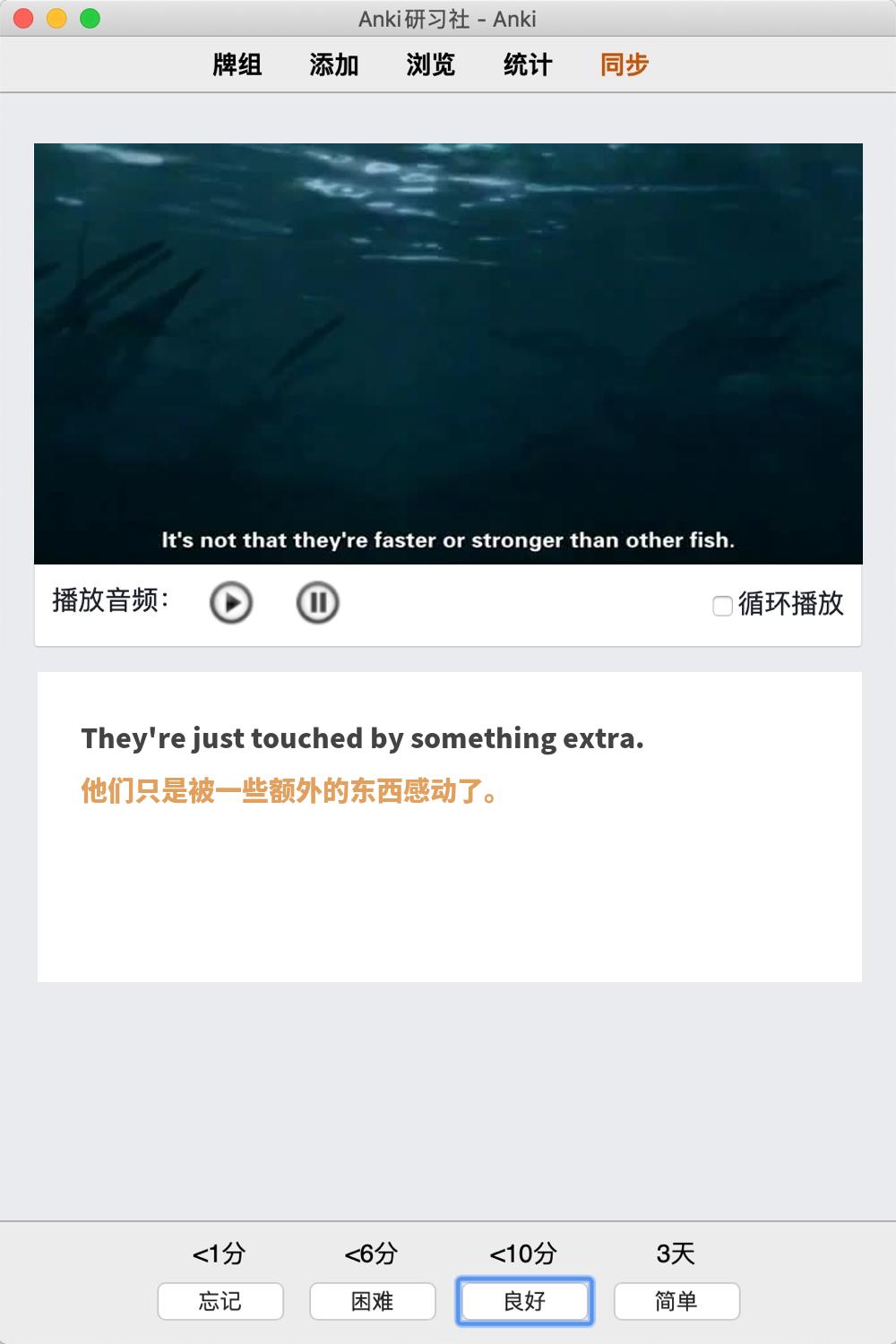Rate the card as 忘记
The height and width of the screenshot is (1344, 896).
(220, 1301)
